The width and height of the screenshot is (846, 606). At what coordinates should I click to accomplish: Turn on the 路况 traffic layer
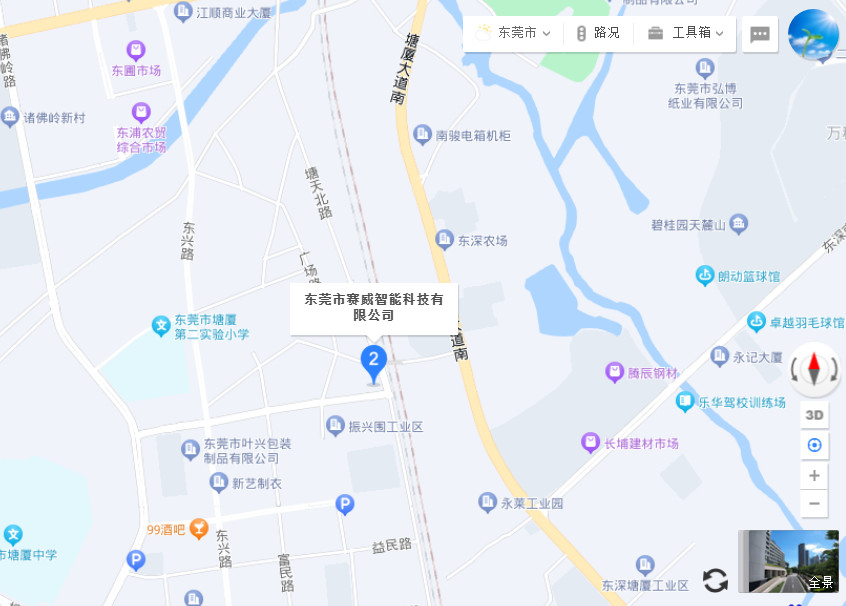tap(598, 33)
